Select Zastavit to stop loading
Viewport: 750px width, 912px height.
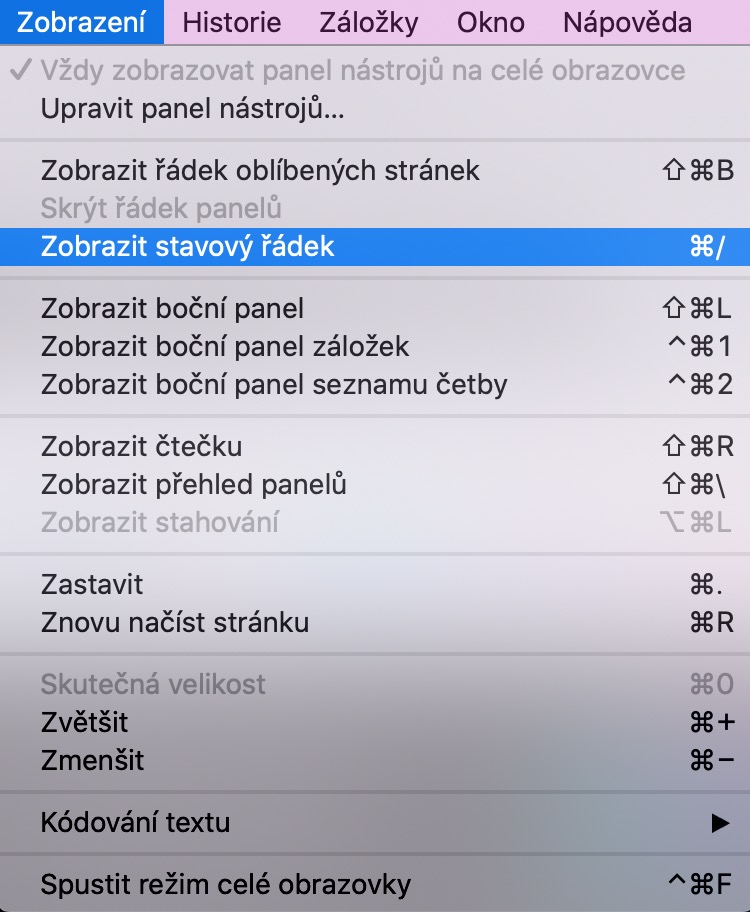coord(92,584)
